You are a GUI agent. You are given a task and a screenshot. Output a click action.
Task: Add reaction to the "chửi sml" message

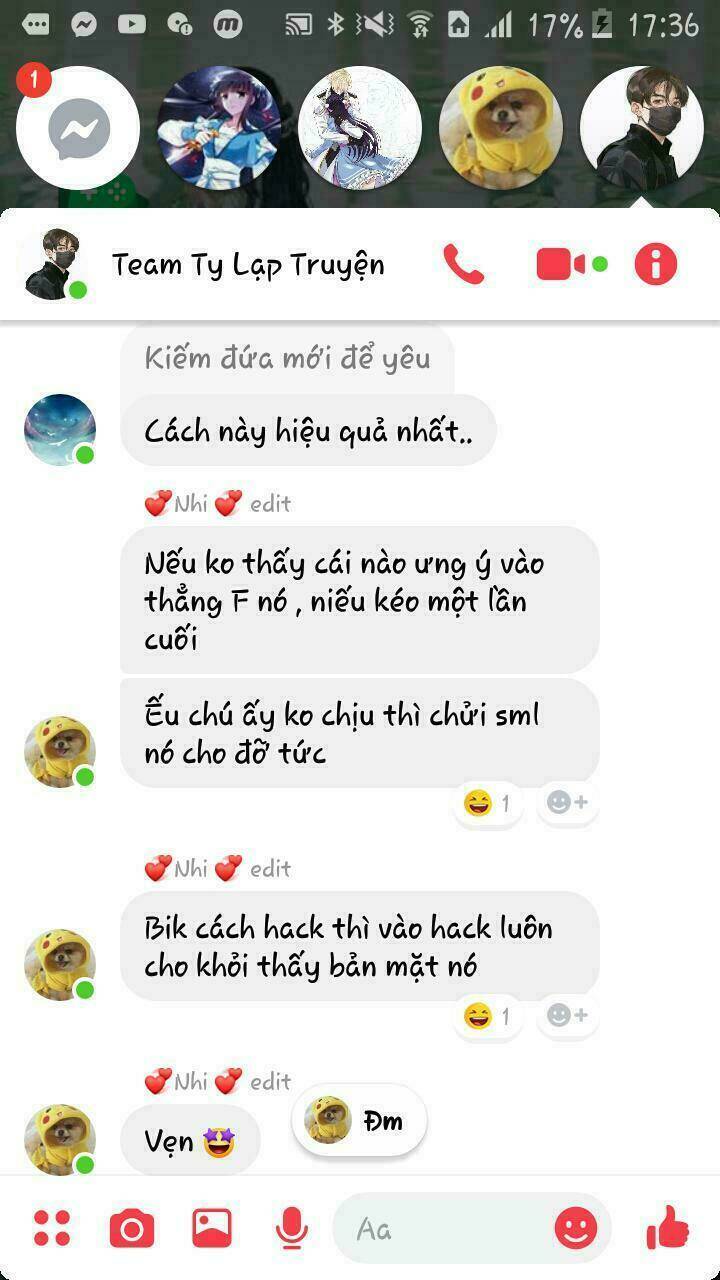coord(567,803)
